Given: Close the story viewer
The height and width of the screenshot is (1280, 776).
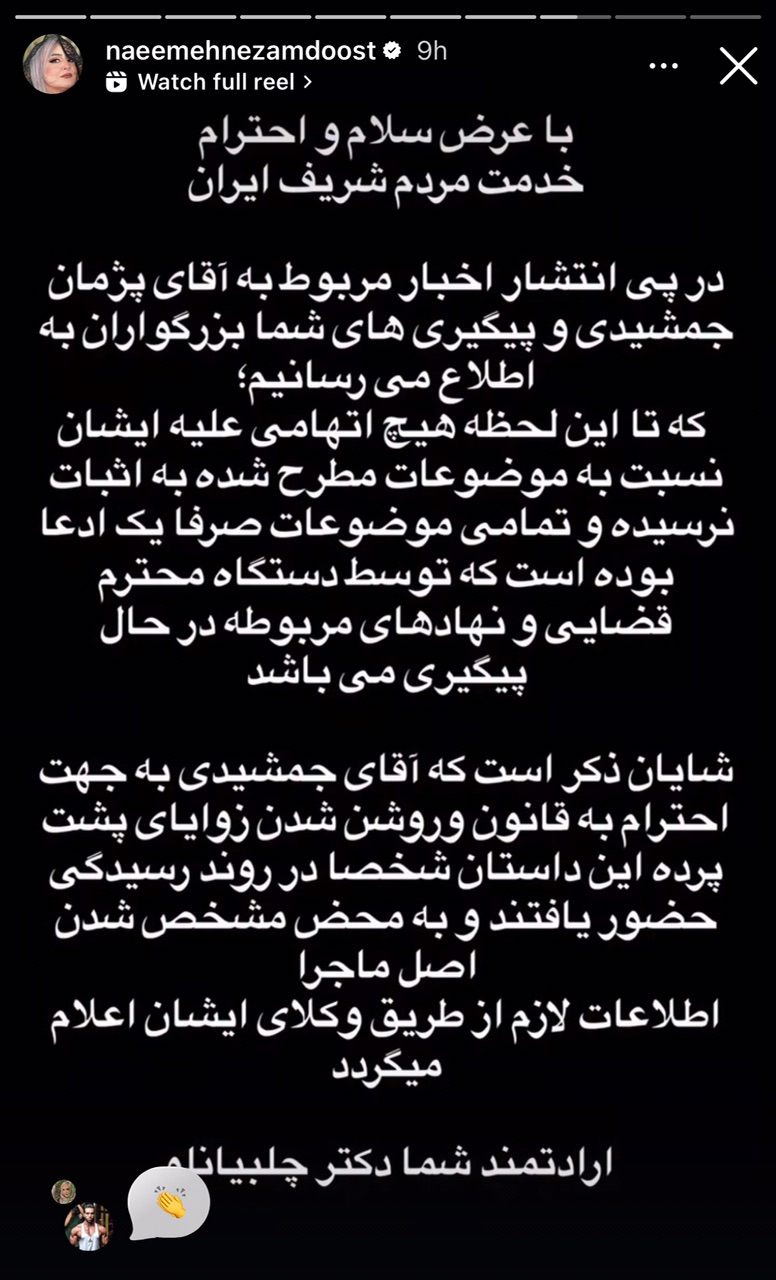Looking at the screenshot, I should (x=738, y=66).
